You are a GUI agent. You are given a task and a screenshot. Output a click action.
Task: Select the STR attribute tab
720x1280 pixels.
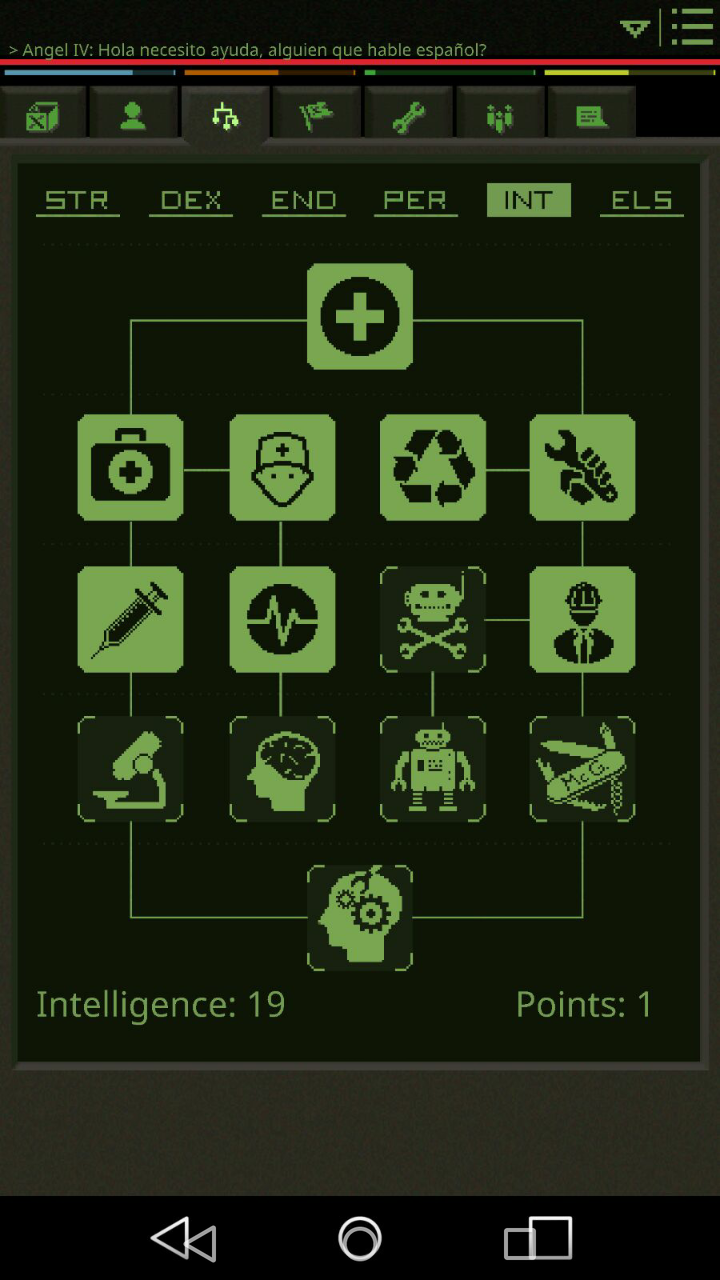tap(77, 200)
